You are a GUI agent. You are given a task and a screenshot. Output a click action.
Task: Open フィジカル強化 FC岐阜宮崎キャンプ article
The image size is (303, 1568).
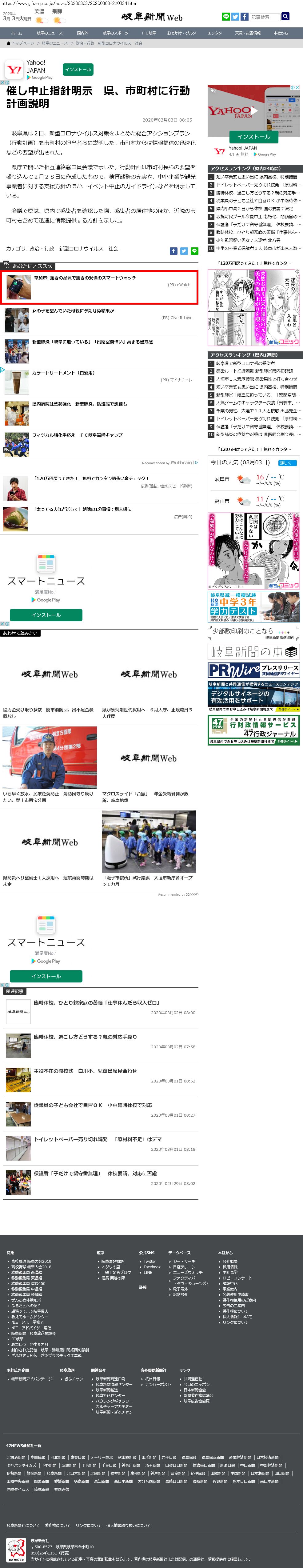tap(77, 434)
